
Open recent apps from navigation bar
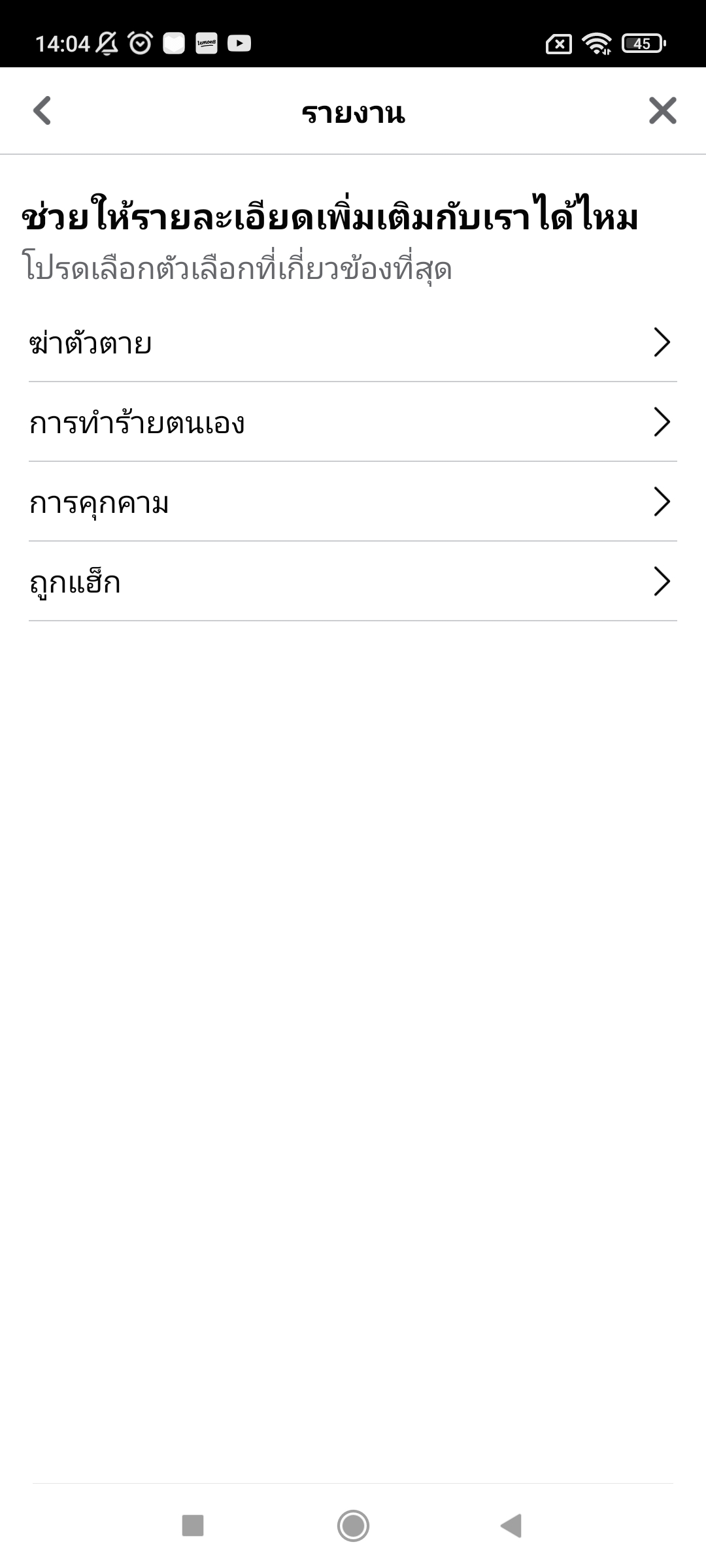pos(193,1526)
